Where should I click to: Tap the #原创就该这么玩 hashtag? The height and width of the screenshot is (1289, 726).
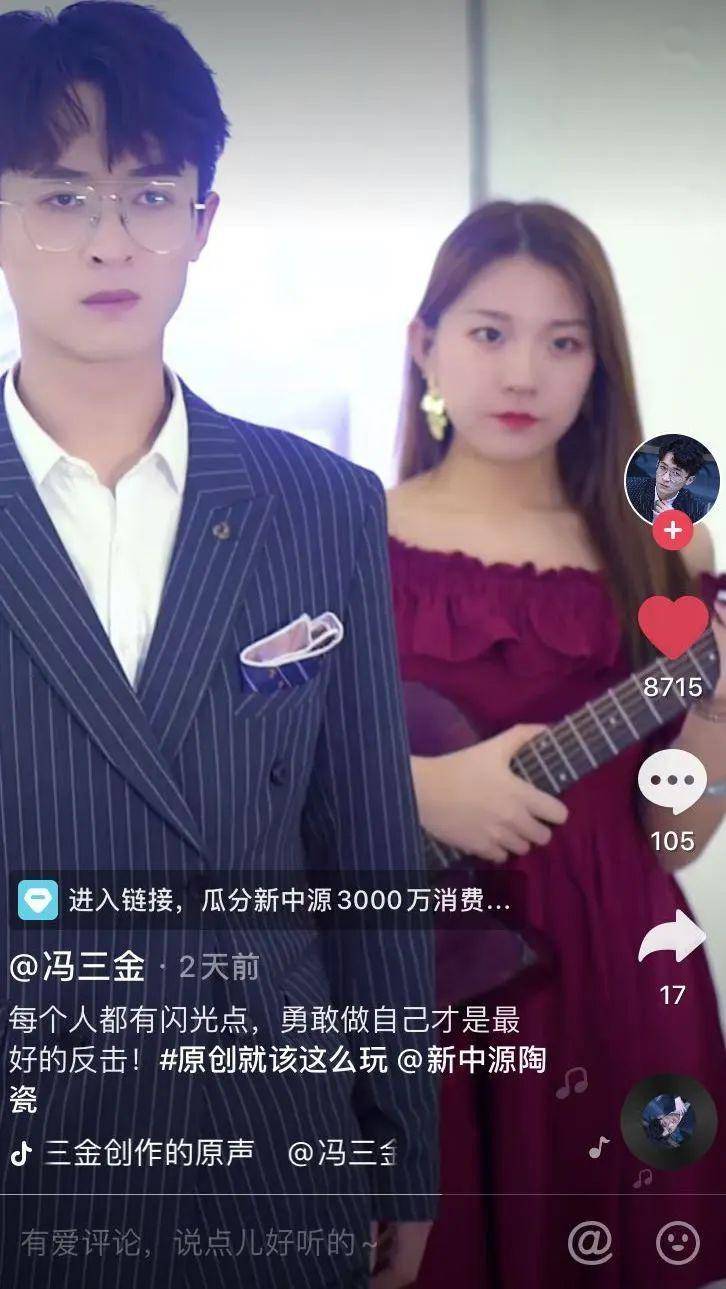coord(272,1060)
